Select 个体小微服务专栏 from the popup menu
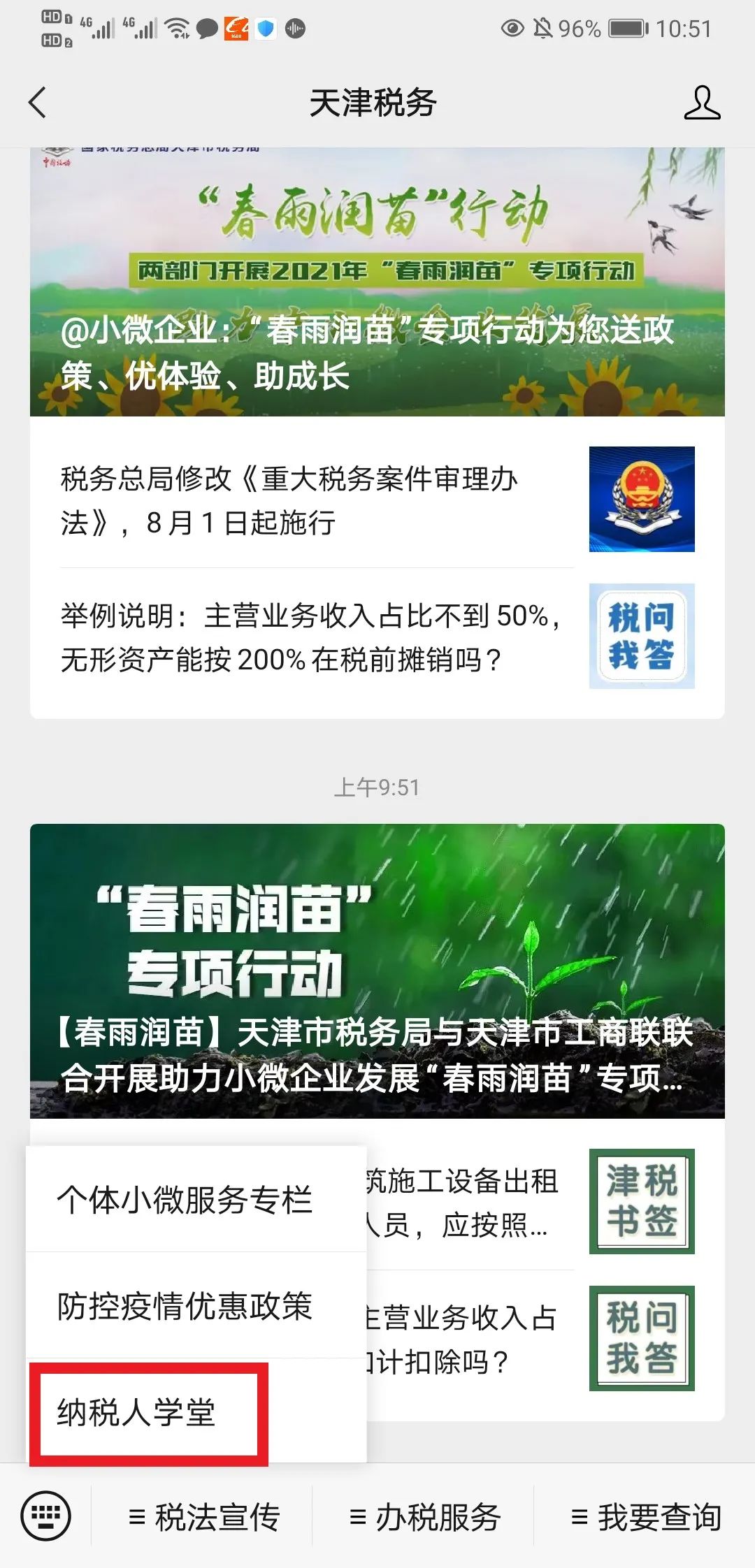 (x=185, y=1200)
